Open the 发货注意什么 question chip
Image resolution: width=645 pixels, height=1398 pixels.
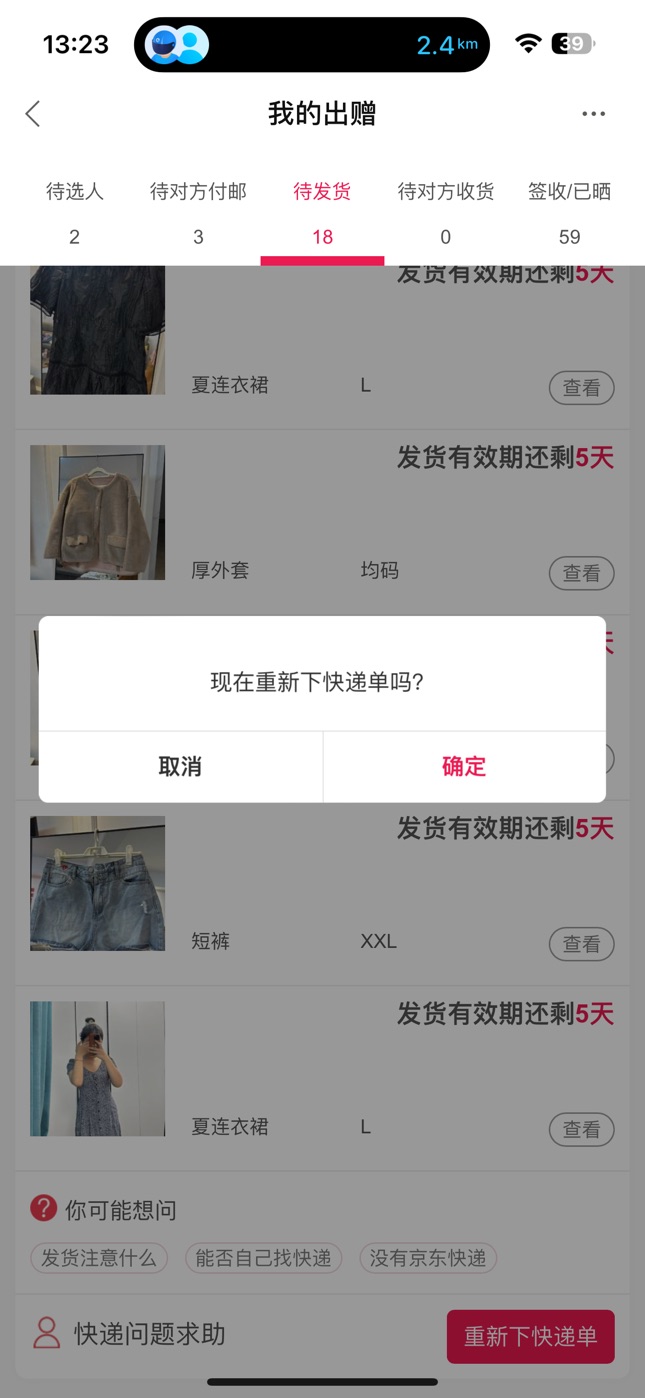[x=99, y=1258]
